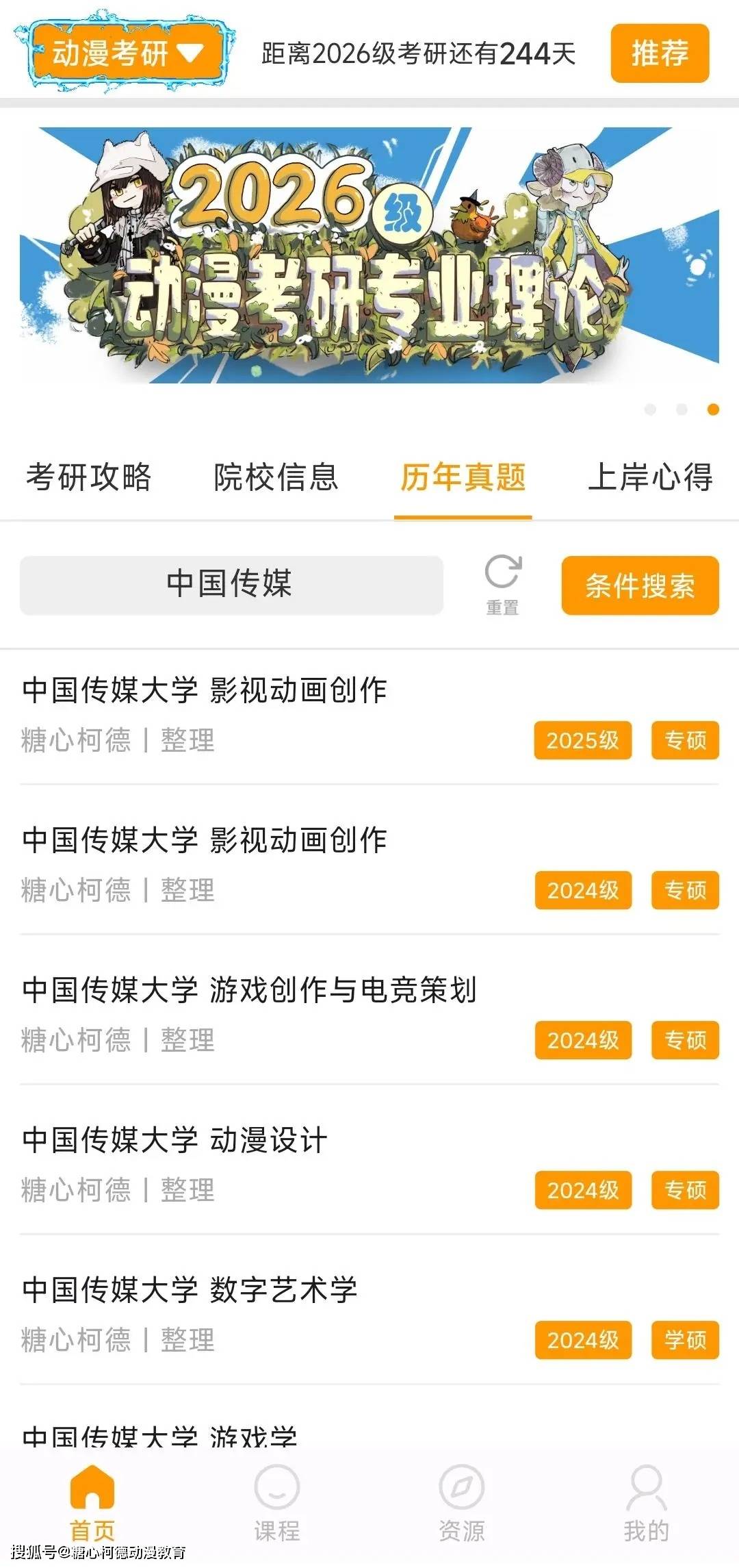Open the 2026级动漫考研专业理论 banner
Screen dimensions: 739x1568
369,255
